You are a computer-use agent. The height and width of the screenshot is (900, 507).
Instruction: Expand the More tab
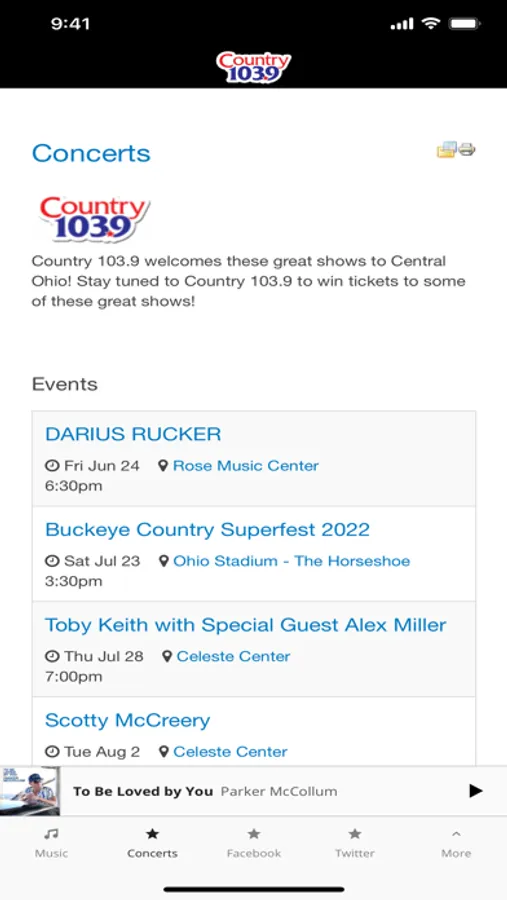(x=456, y=843)
